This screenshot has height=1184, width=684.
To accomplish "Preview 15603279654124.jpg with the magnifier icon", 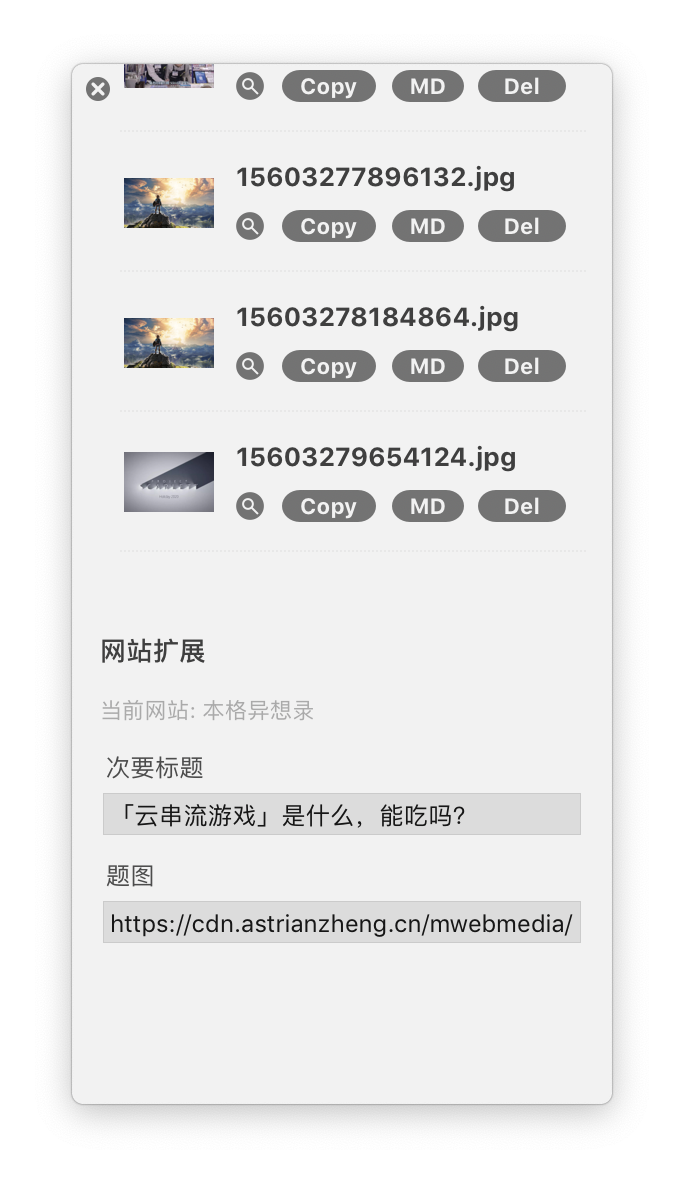I will tap(250, 506).
